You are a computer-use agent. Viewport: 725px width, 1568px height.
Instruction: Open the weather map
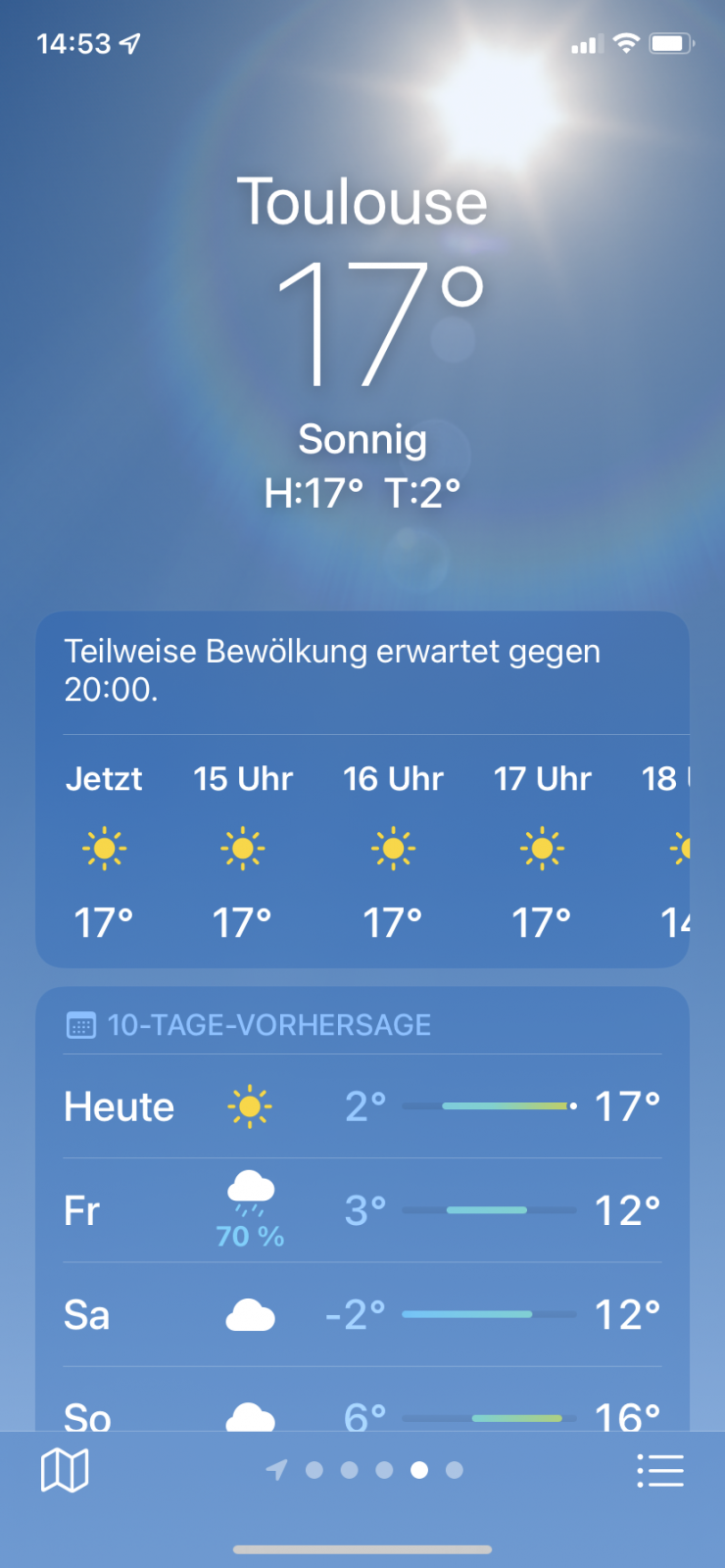pyautogui.click(x=65, y=1470)
